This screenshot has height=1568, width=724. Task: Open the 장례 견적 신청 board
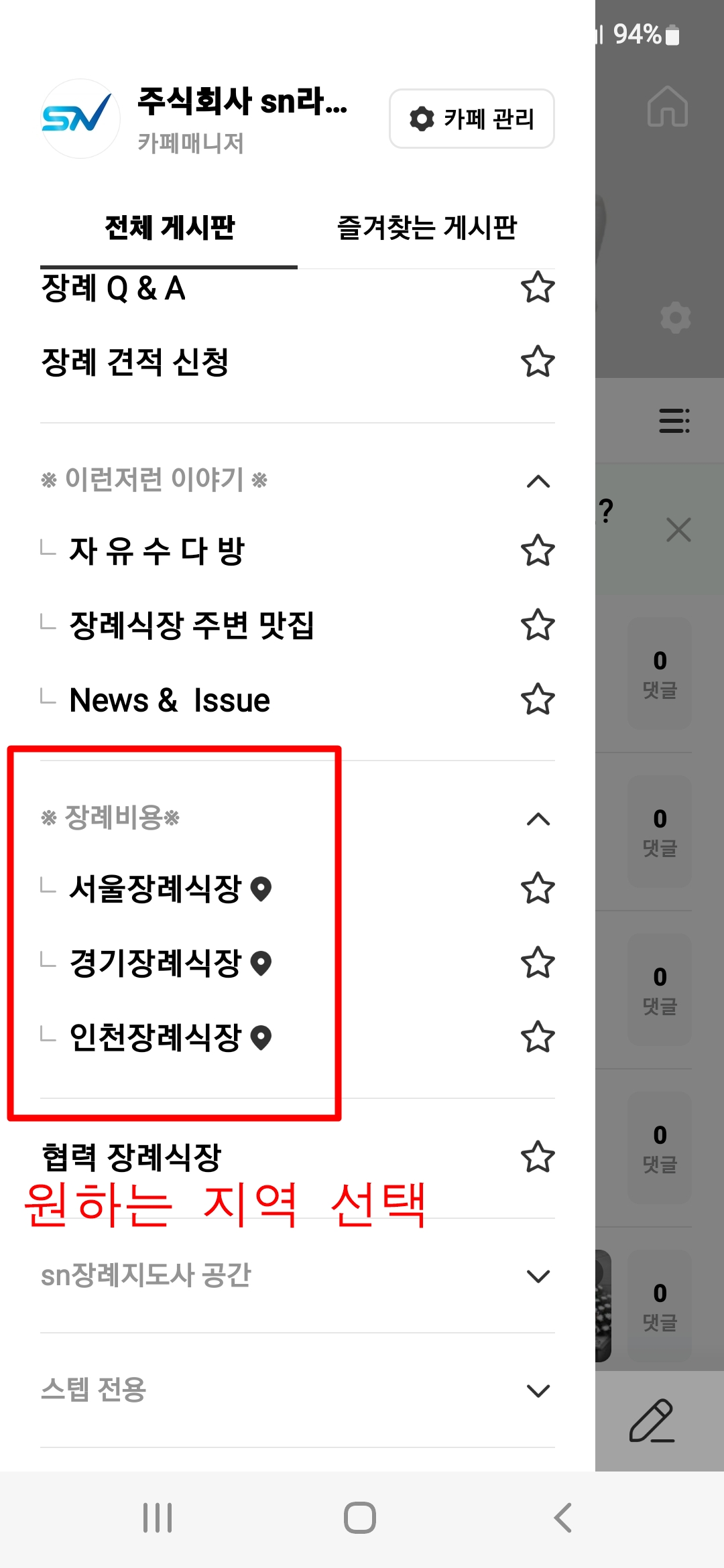[135, 363]
